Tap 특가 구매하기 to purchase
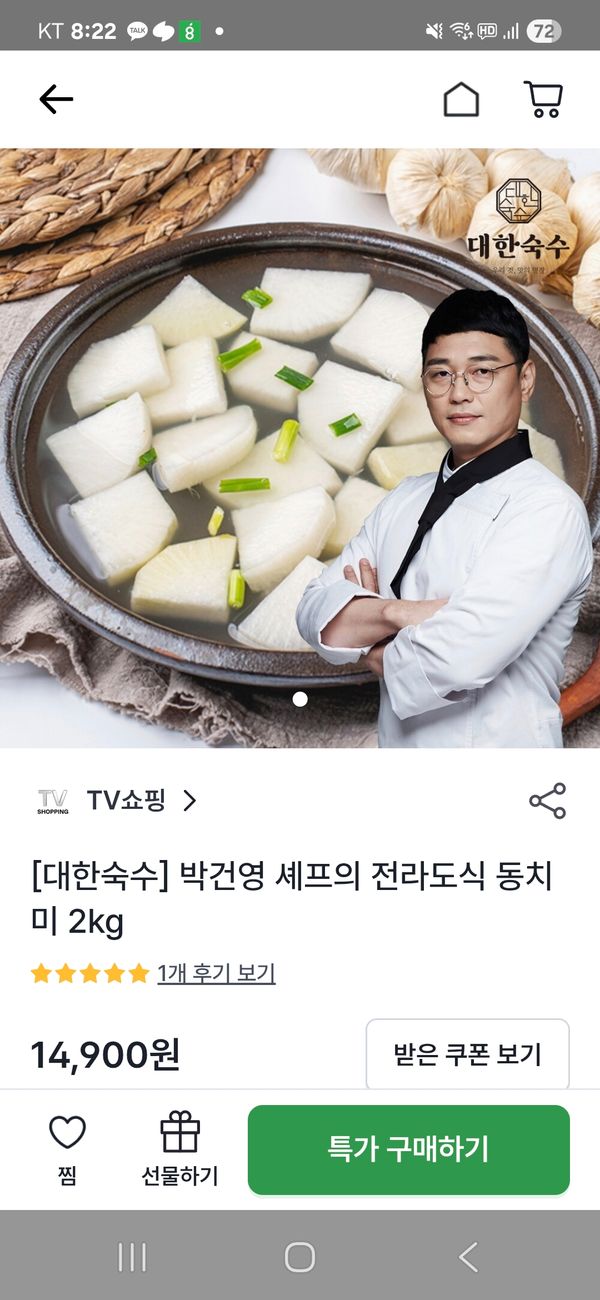 (x=408, y=1149)
